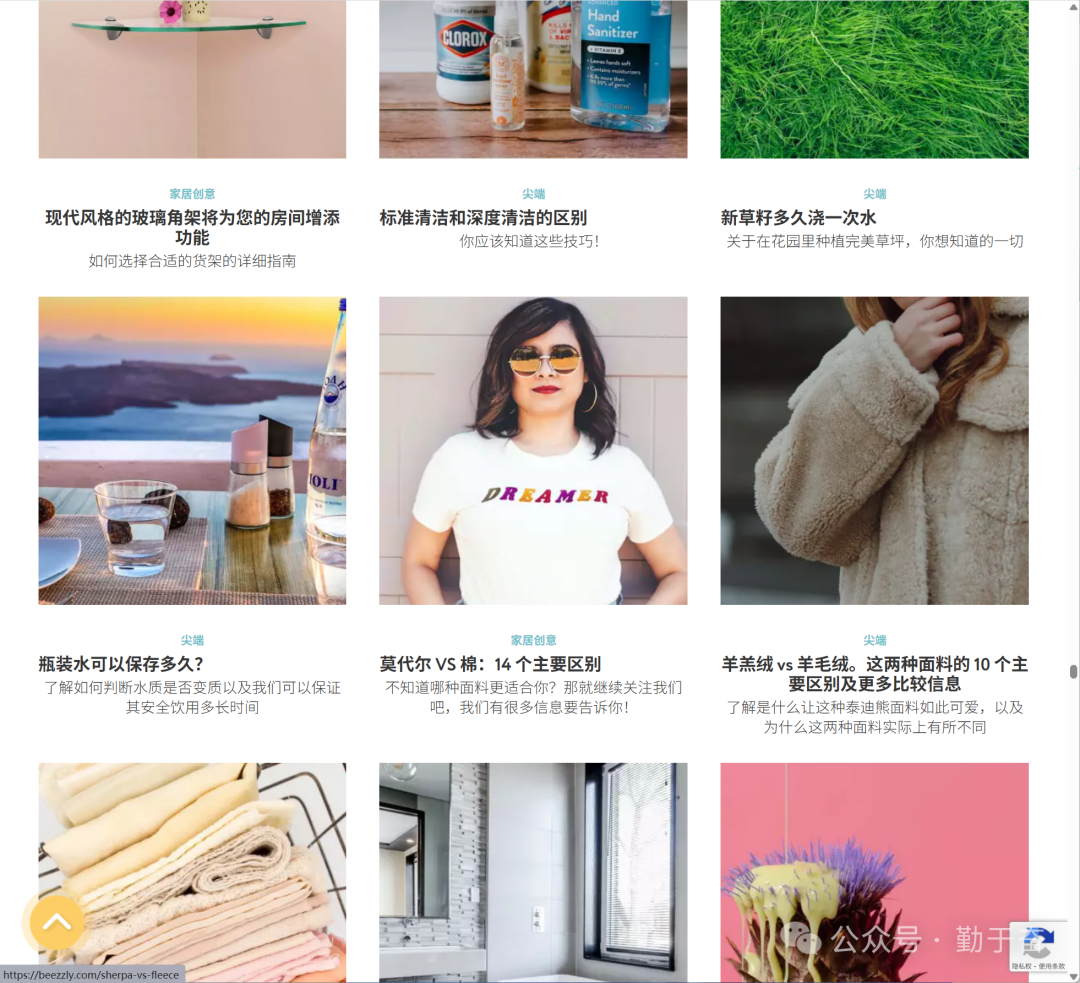Open the Modal vs cotton article photo

tap(533, 450)
